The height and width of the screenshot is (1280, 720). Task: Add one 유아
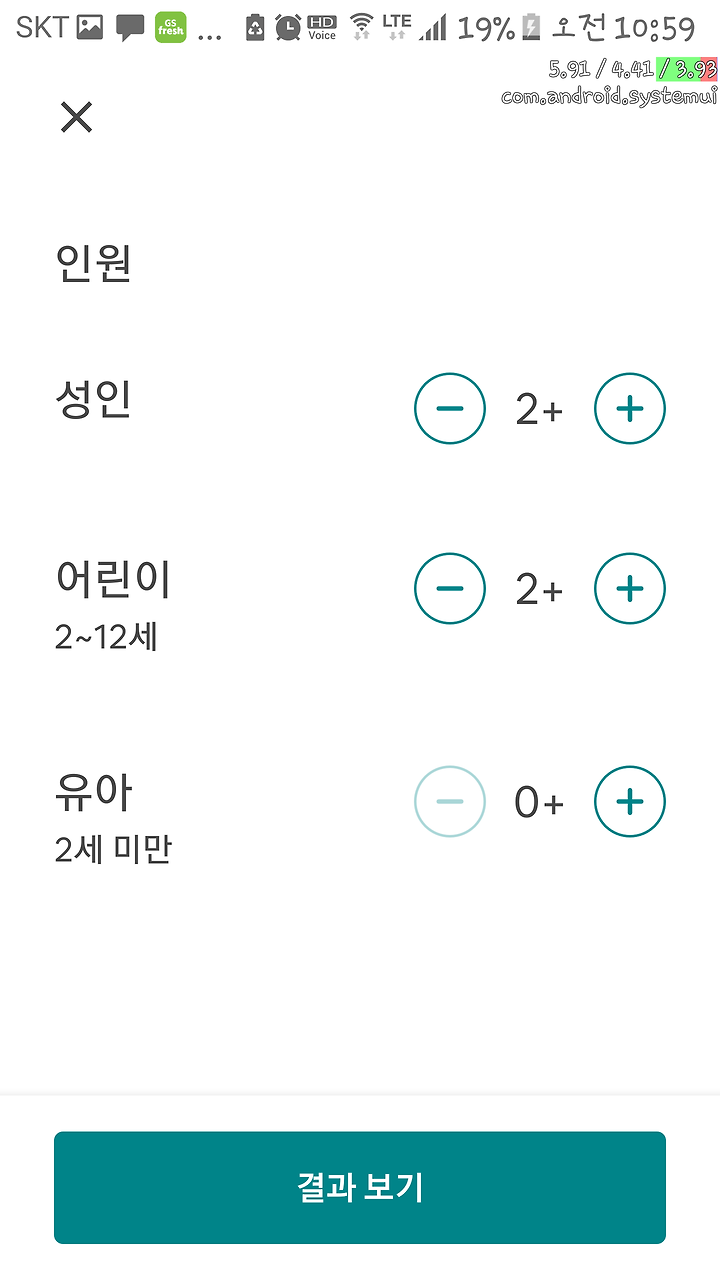[630, 801]
